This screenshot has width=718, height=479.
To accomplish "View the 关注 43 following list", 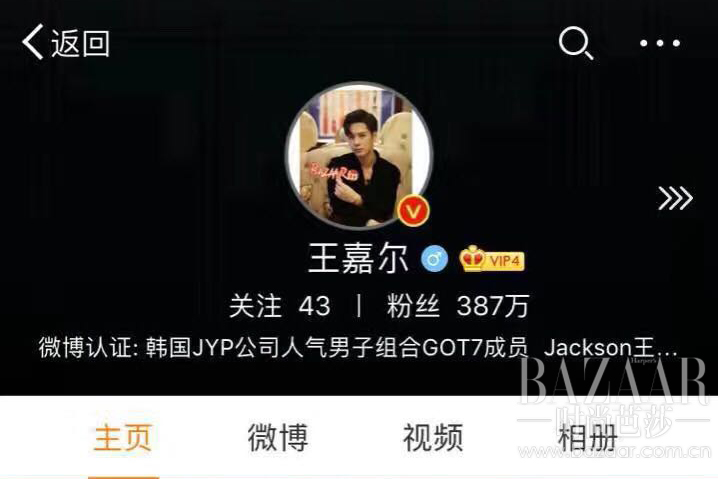I will point(279,305).
